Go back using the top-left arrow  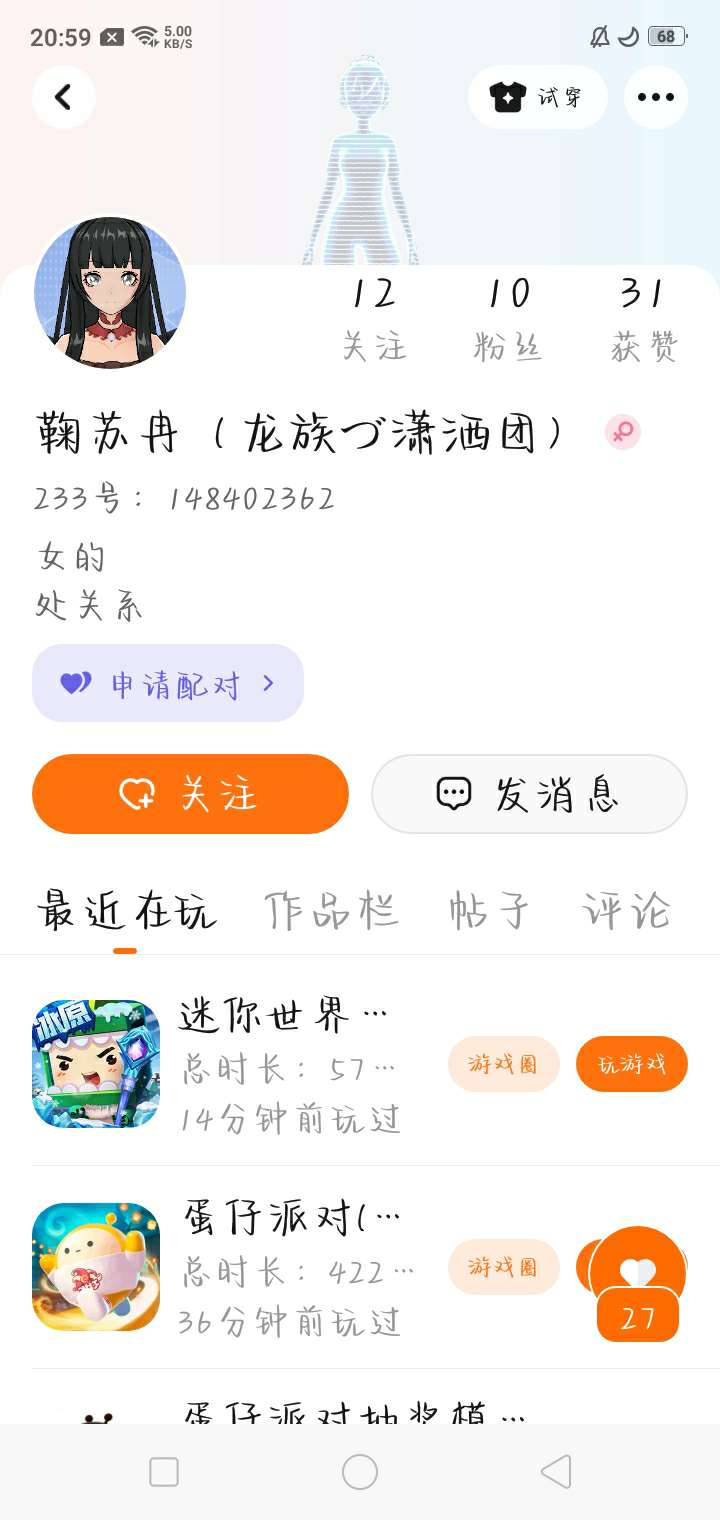coord(64,97)
